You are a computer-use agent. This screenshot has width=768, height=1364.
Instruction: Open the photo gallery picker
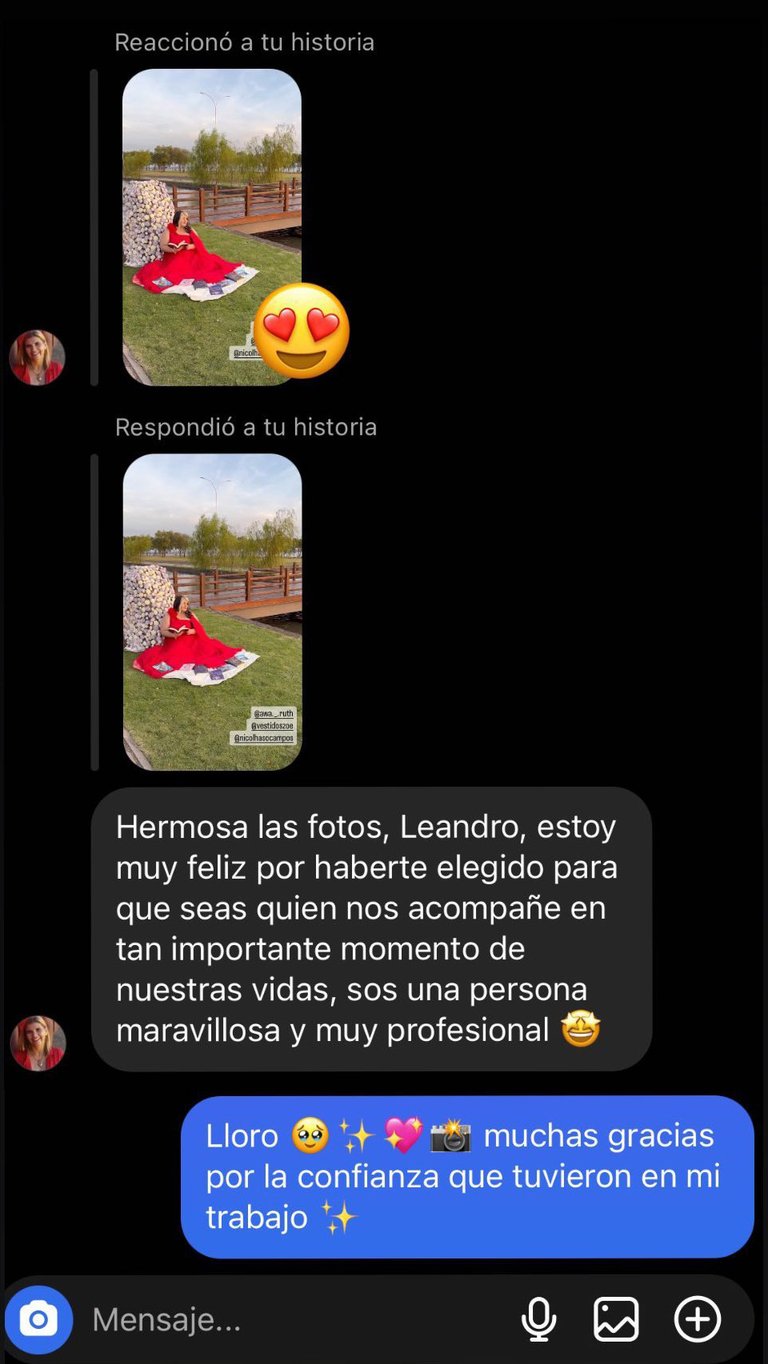pos(616,1320)
